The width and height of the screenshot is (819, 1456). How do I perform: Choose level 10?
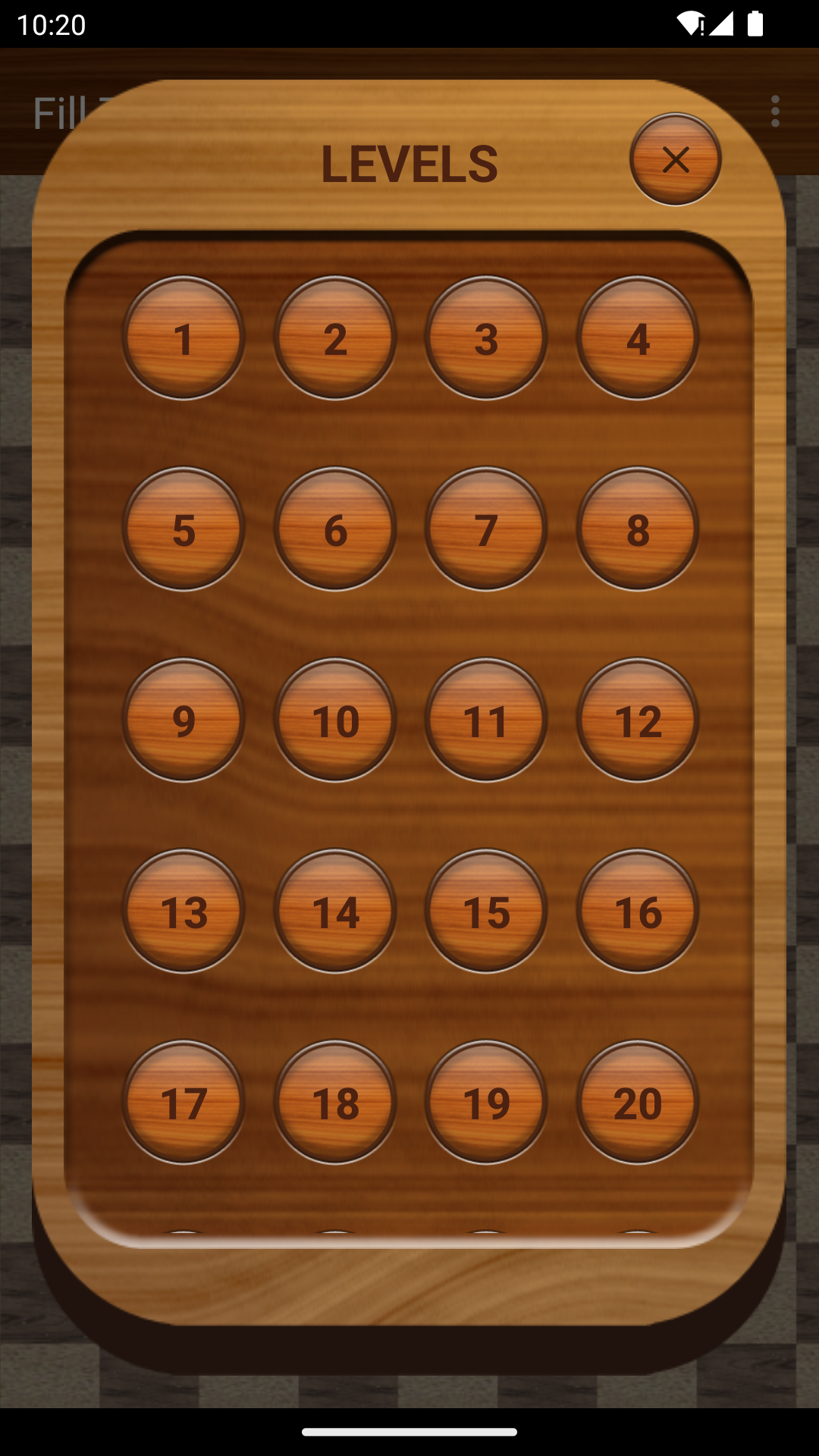click(x=335, y=720)
